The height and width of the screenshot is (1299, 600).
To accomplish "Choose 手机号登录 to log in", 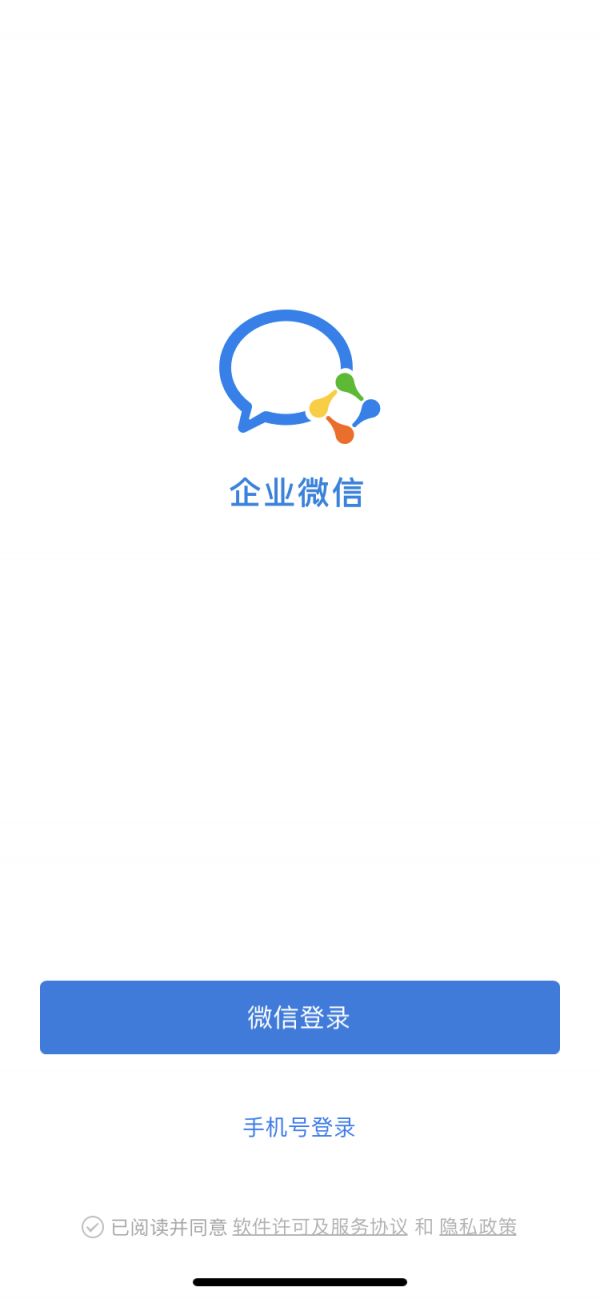I will [x=300, y=1127].
